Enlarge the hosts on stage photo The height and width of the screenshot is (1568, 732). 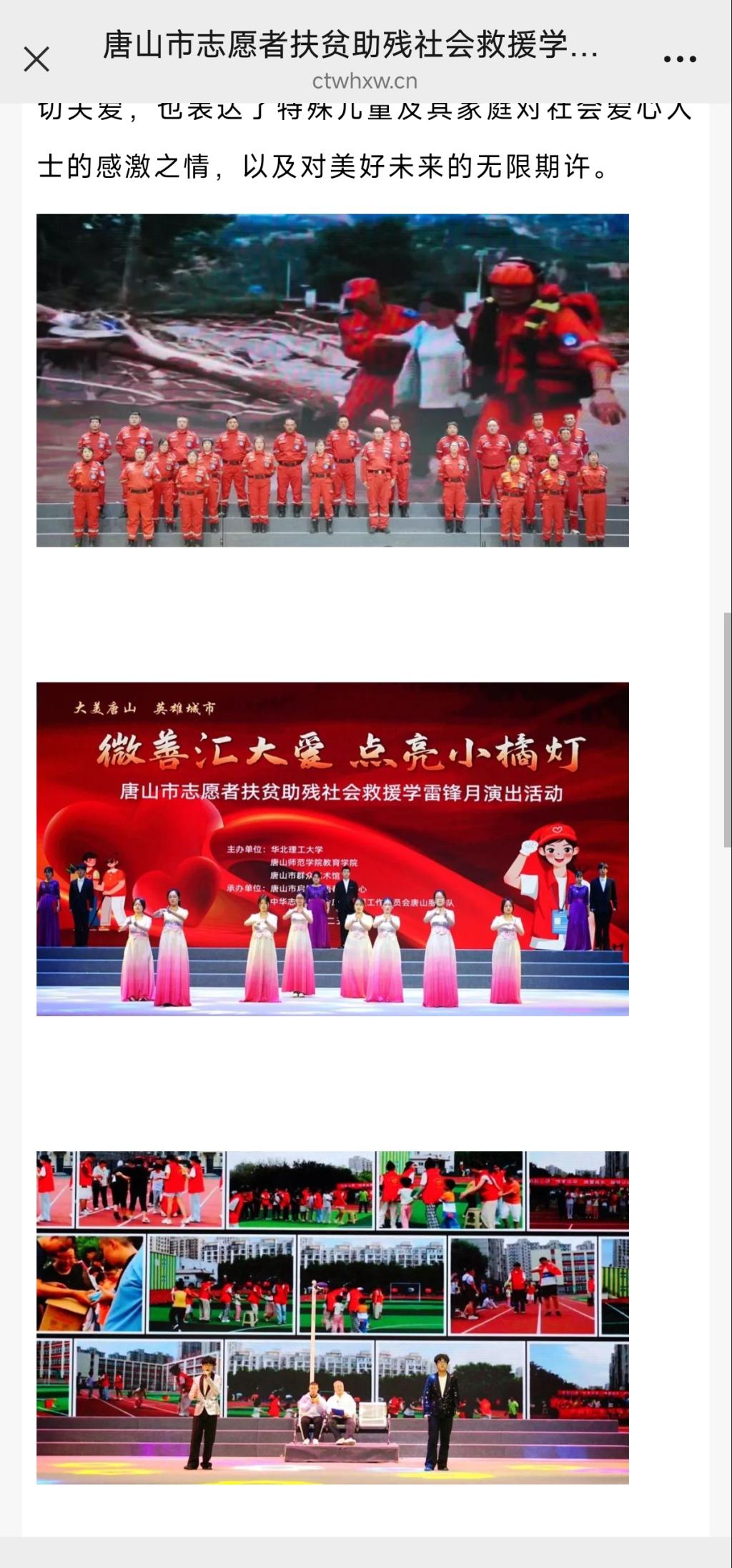pos(332,1317)
